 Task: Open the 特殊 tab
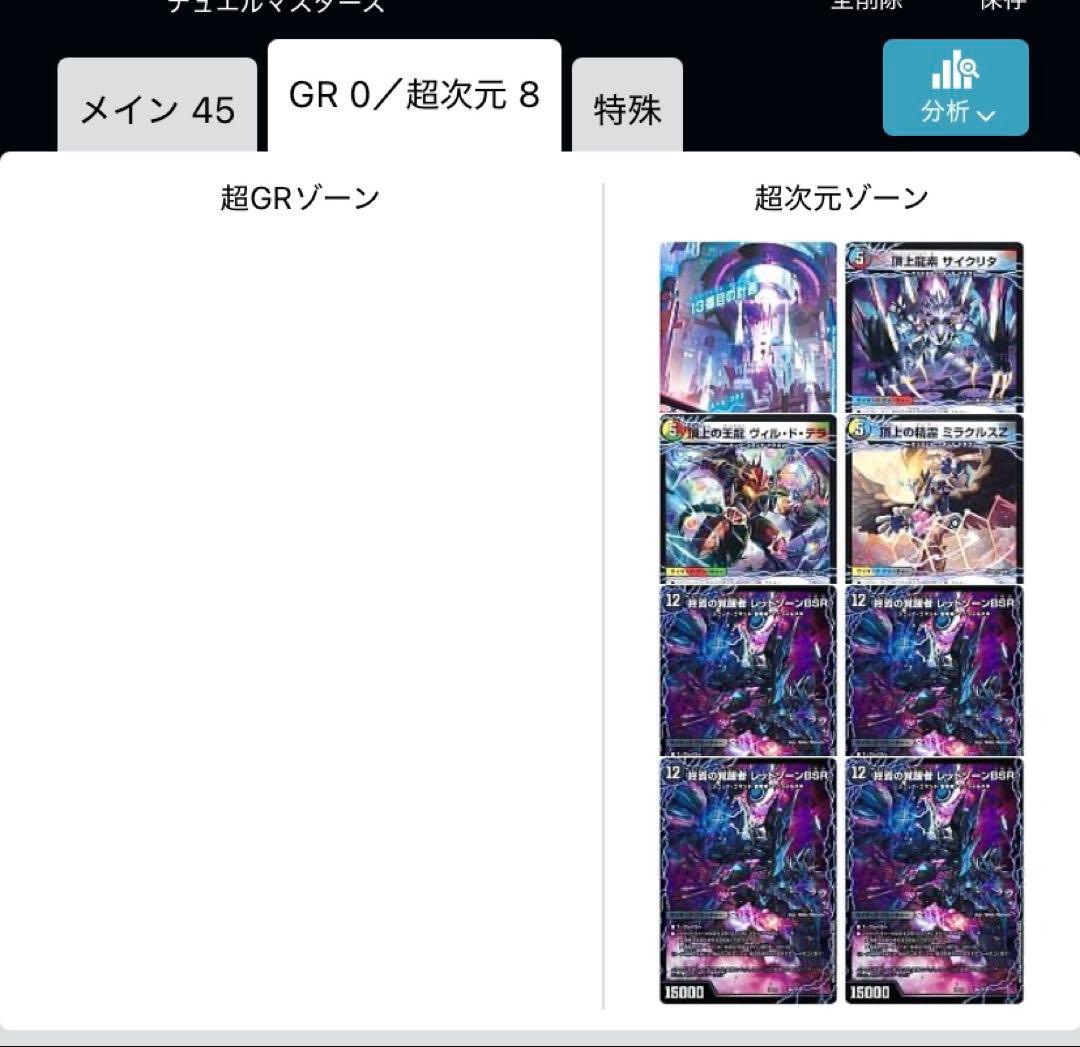pyautogui.click(x=627, y=108)
